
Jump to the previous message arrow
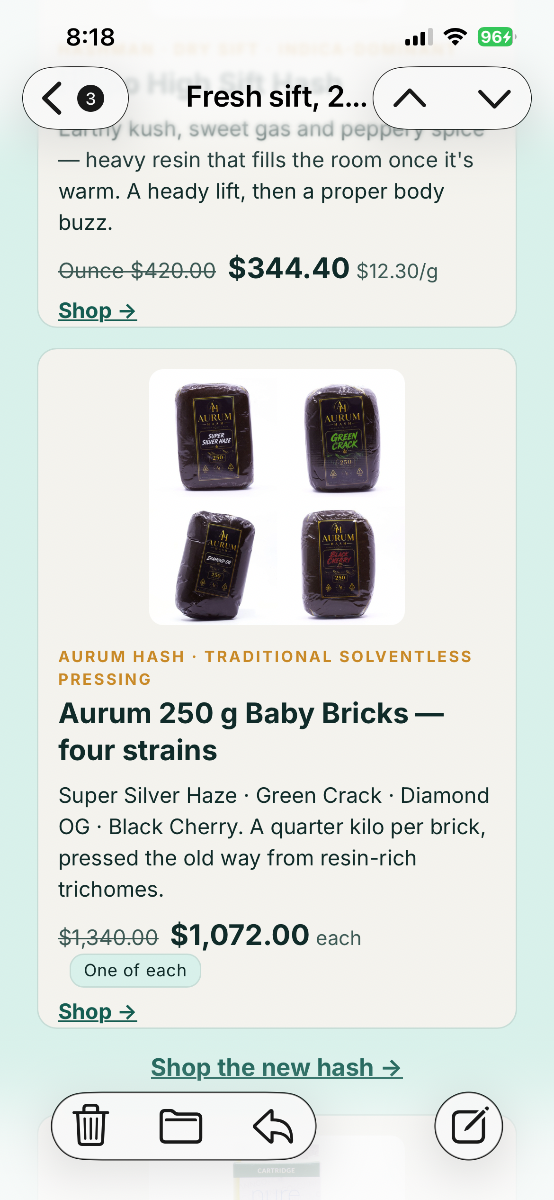[x=410, y=98]
